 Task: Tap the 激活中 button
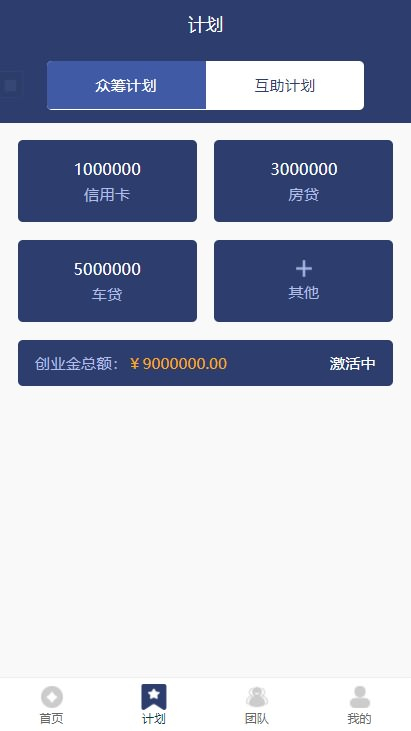[x=352, y=363]
